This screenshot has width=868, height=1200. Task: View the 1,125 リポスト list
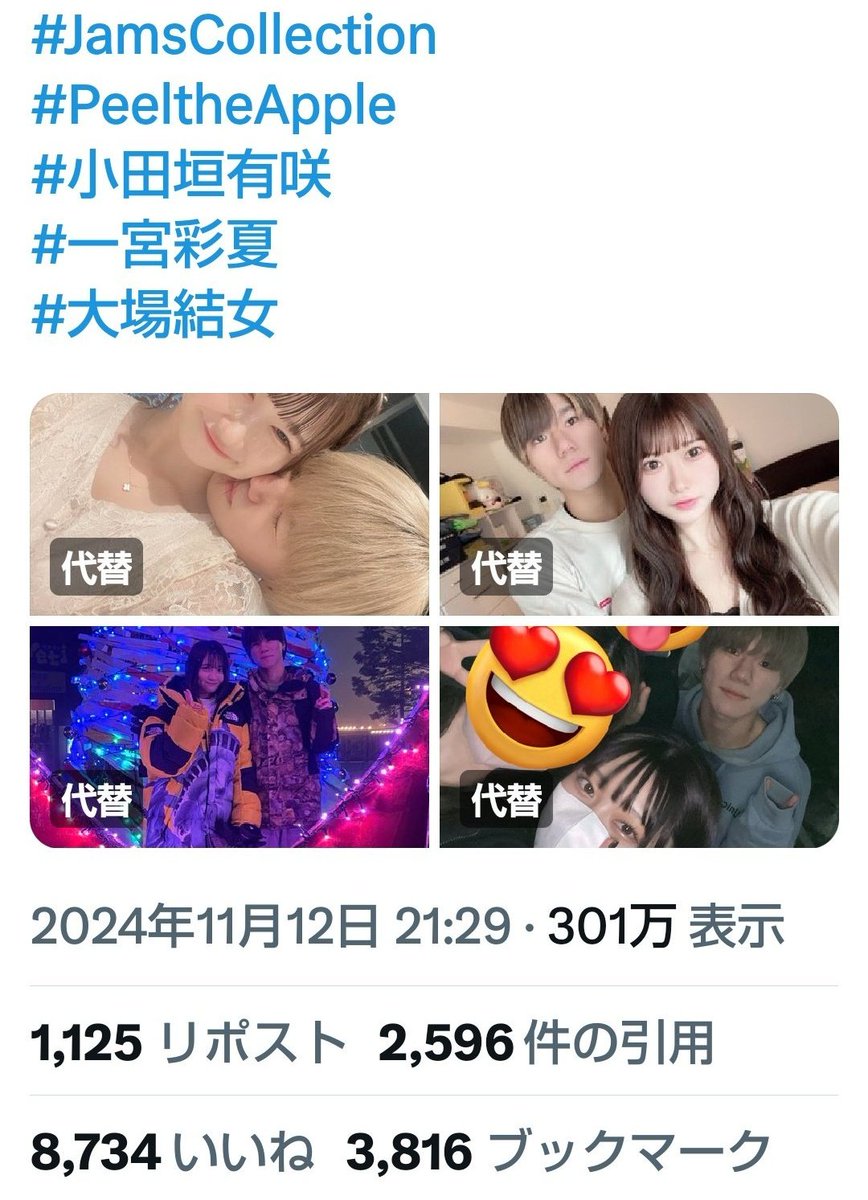189,1045
